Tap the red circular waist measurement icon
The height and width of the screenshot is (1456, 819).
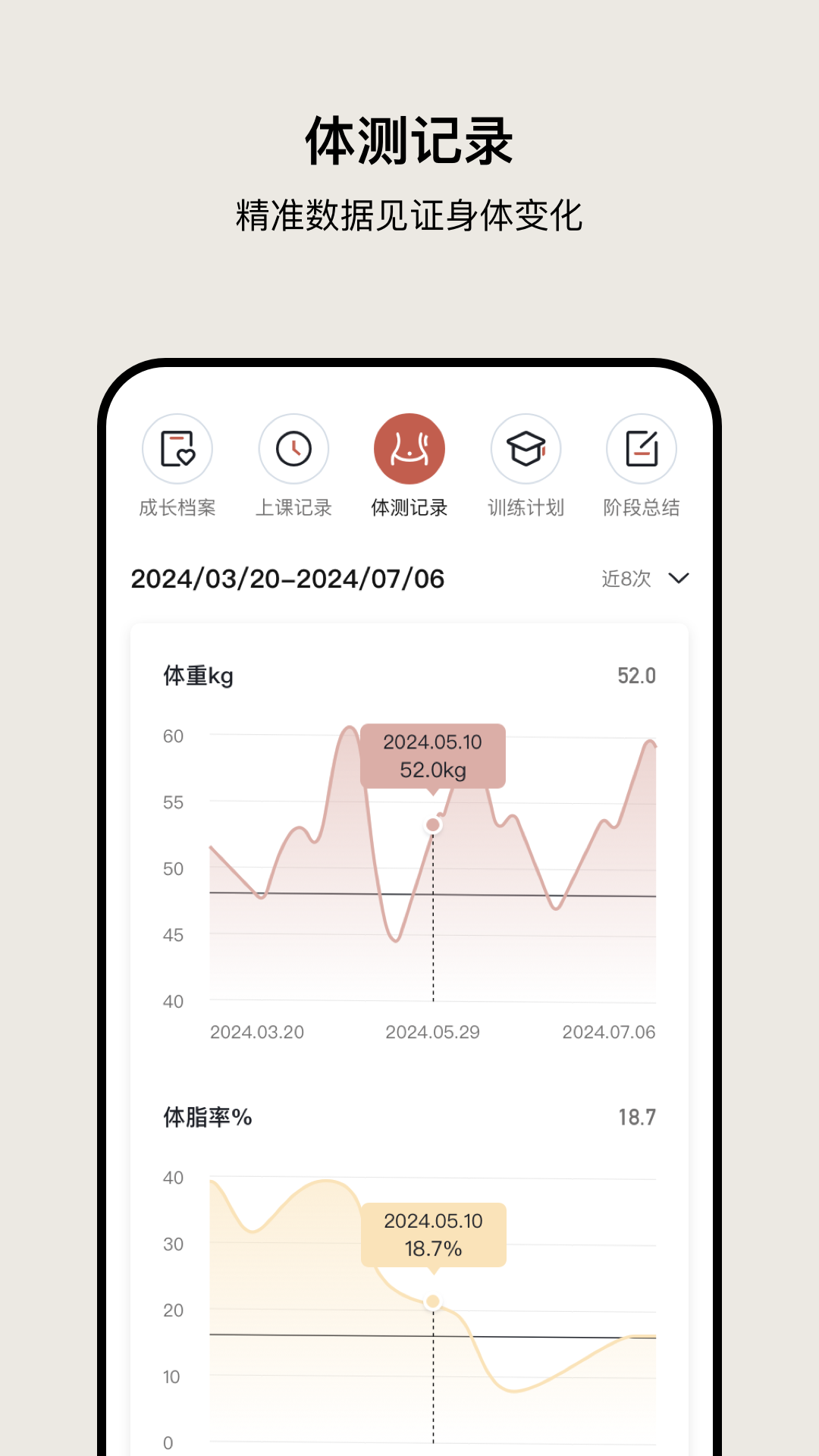[409, 447]
